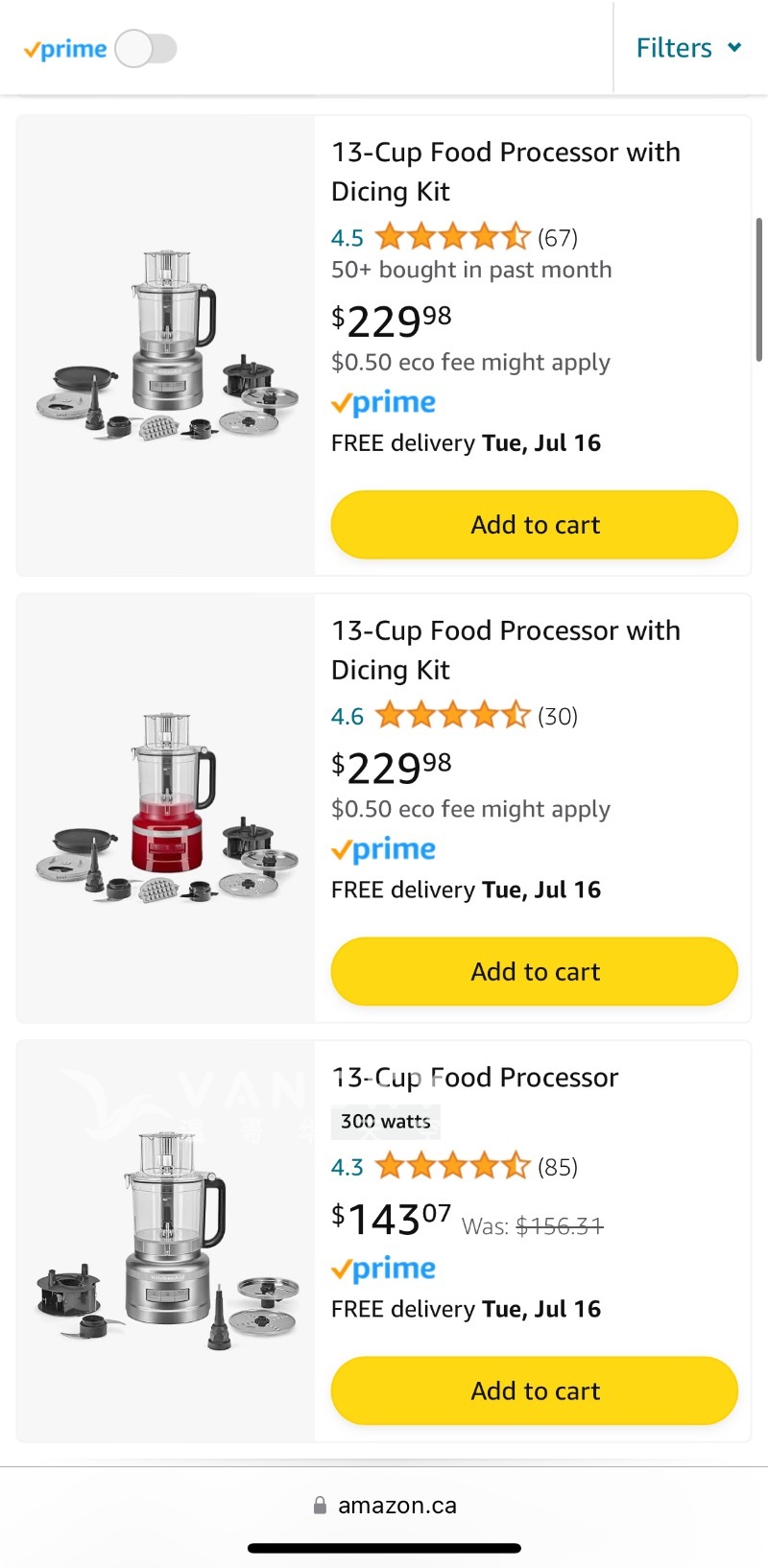The width and height of the screenshot is (768, 1568).
Task: Add the silver Dicing Kit processor to cart
Action: pos(534,525)
